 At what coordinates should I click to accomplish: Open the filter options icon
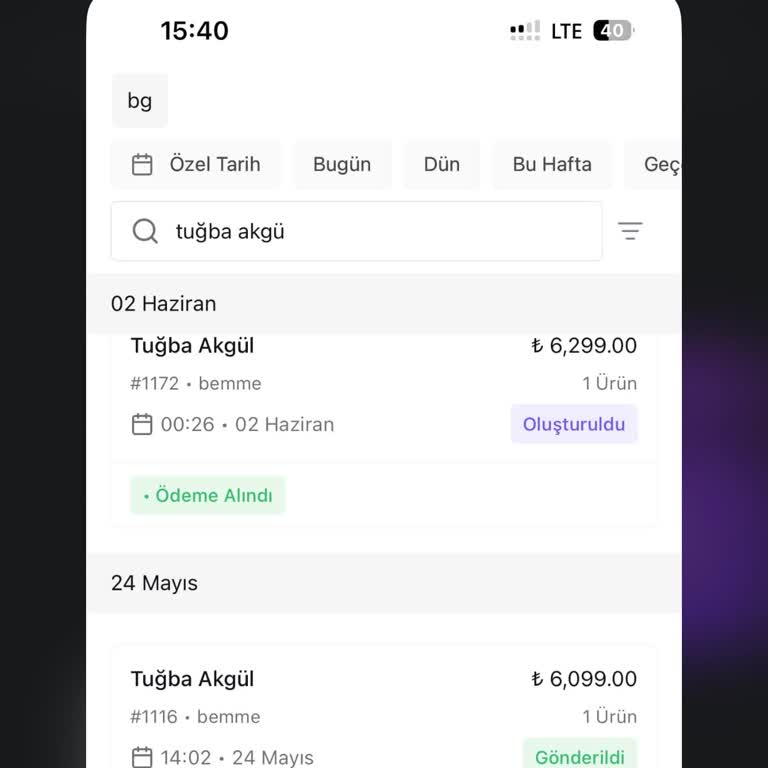(x=630, y=231)
